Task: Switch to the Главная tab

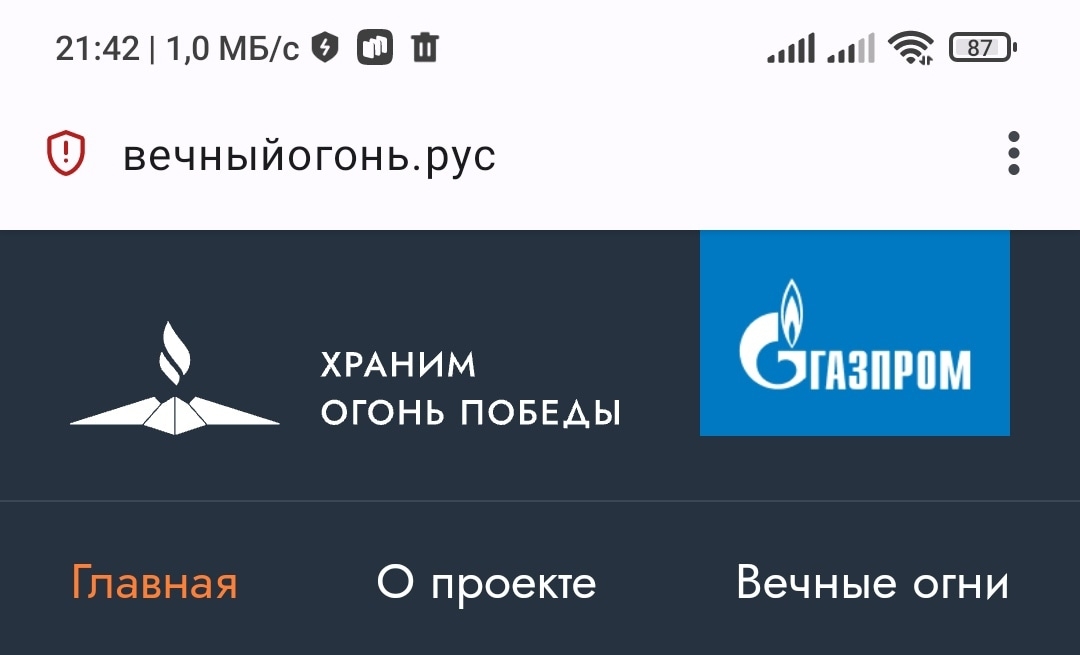Action: (x=155, y=583)
